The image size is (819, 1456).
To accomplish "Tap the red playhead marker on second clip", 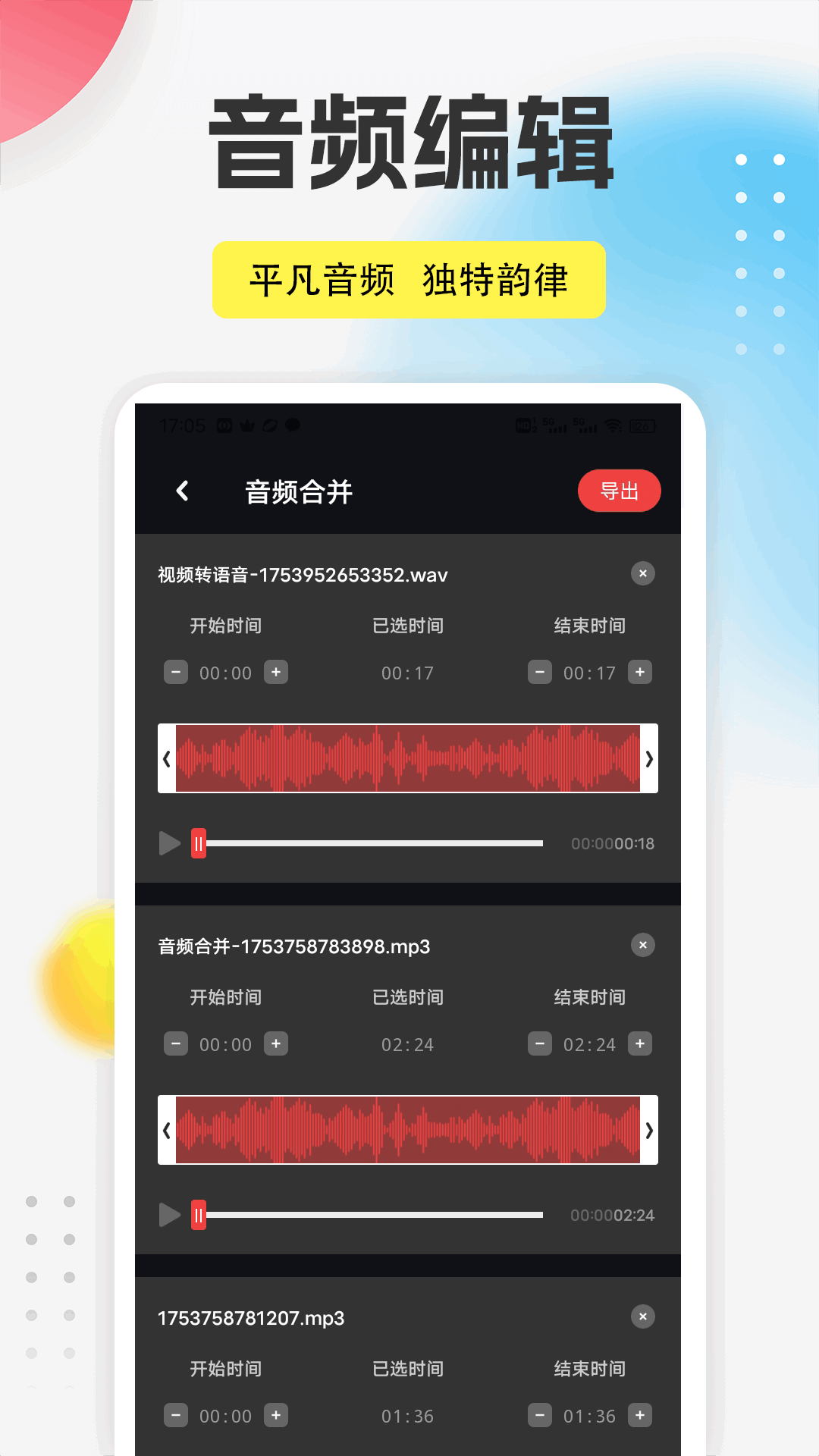I will click(x=198, y=1215).
